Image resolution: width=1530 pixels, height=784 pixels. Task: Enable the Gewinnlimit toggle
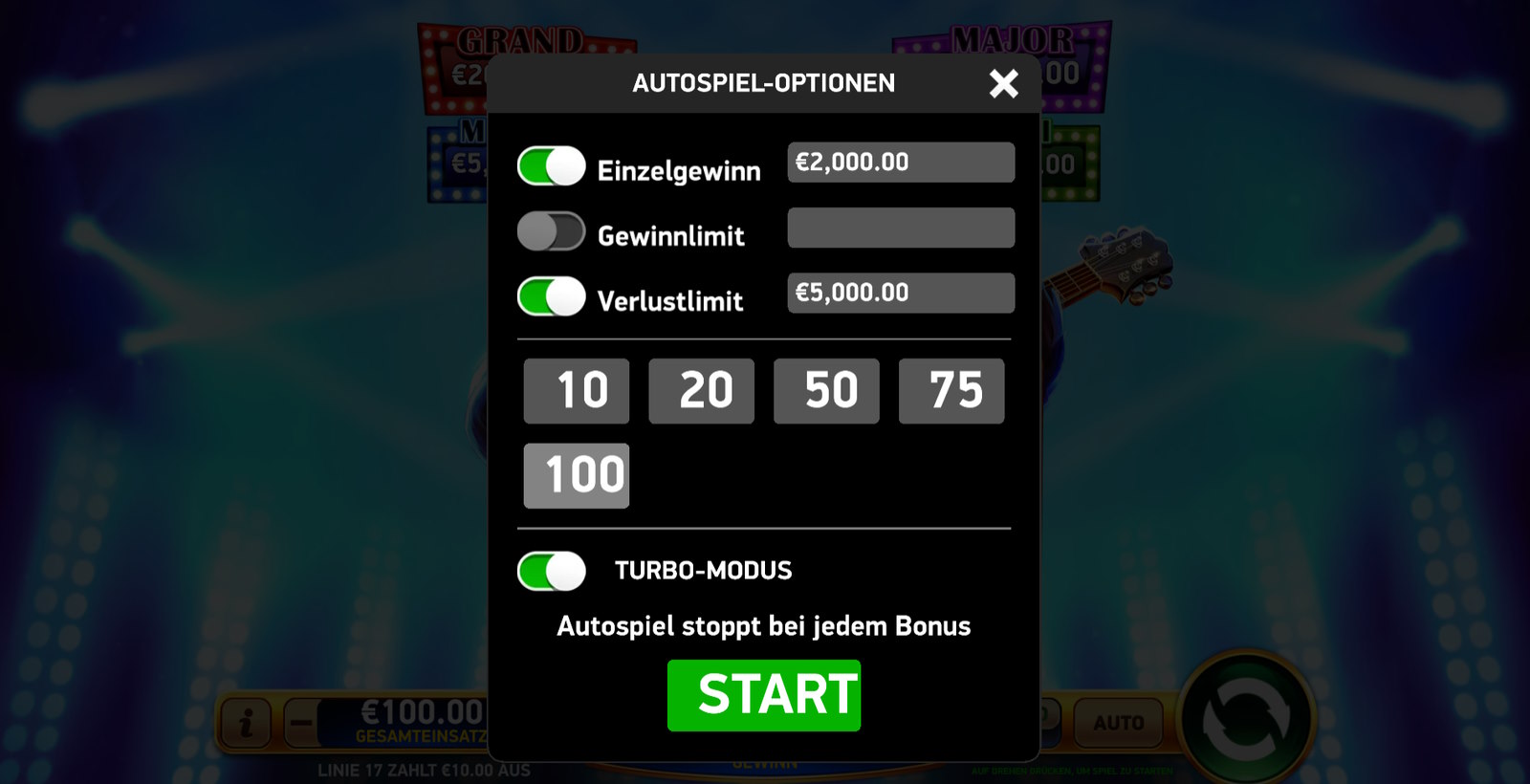[552, 231]
